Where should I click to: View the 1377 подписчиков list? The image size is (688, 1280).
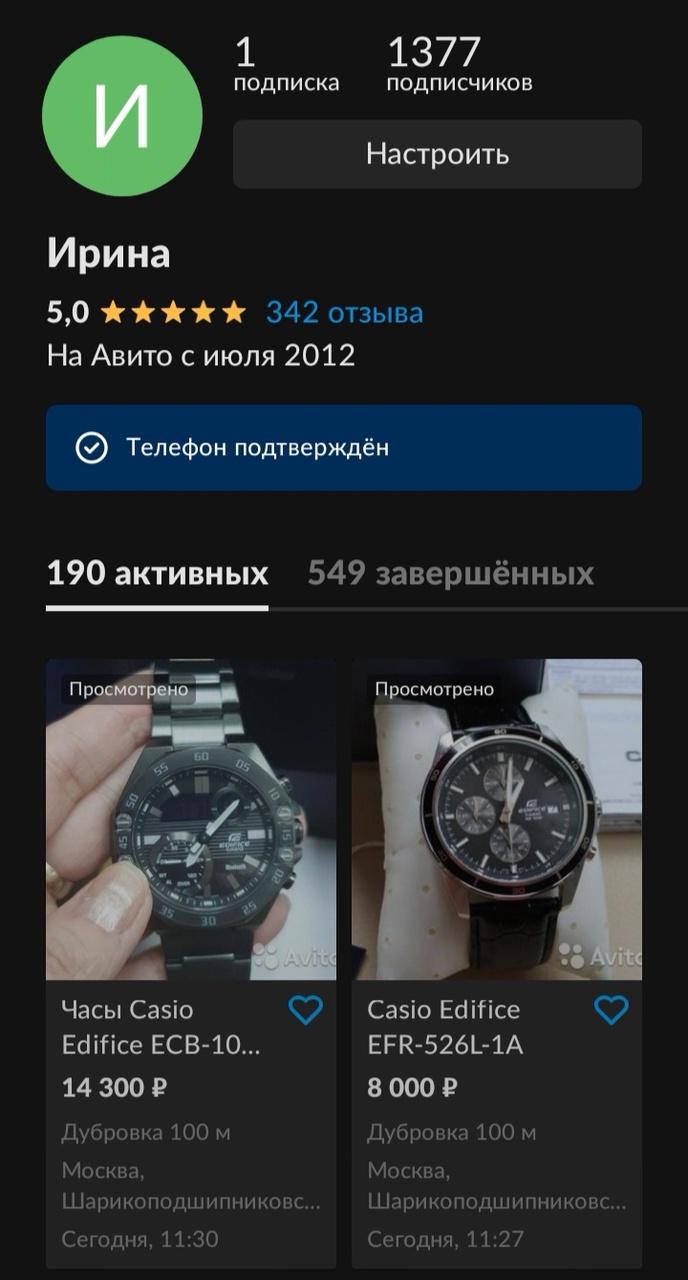458,64
